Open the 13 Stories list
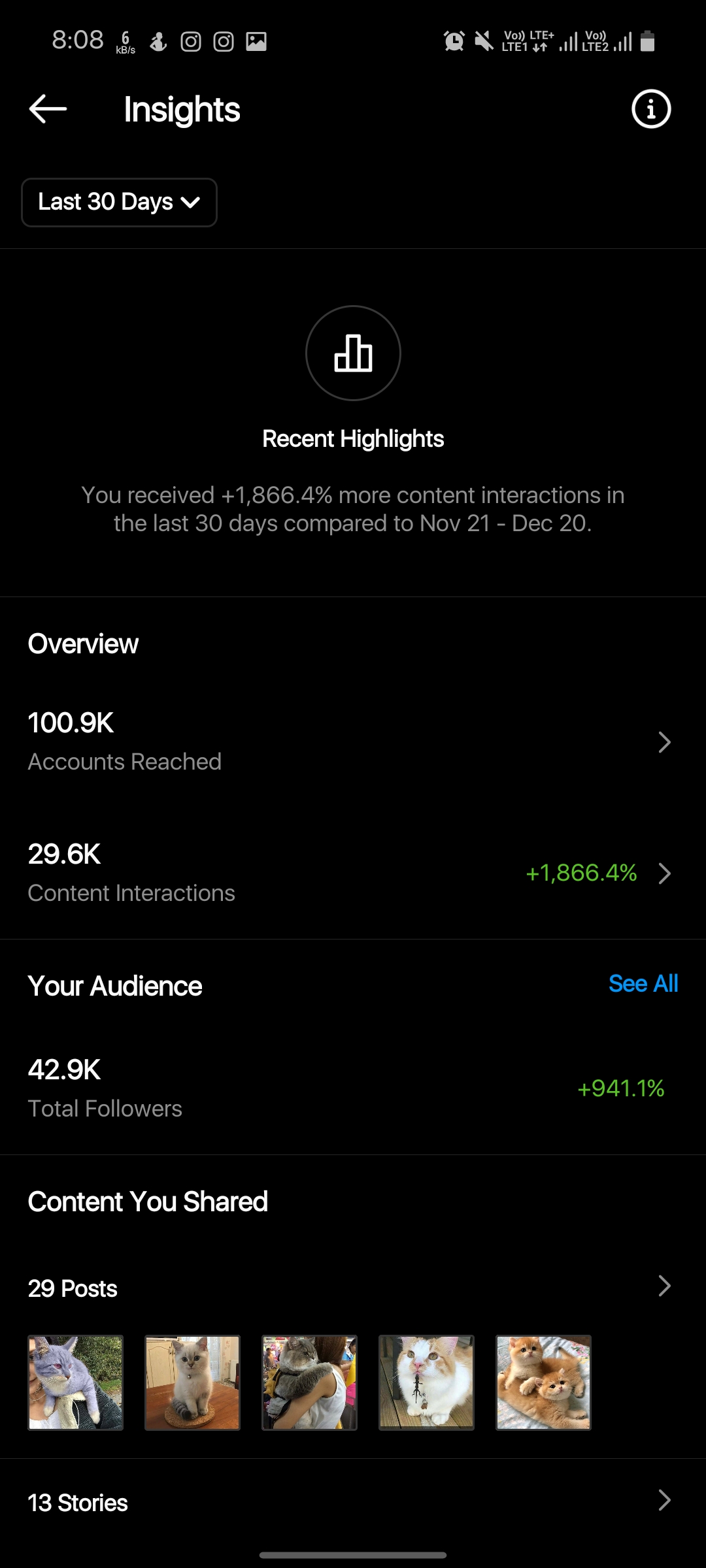 (353, 1502)
